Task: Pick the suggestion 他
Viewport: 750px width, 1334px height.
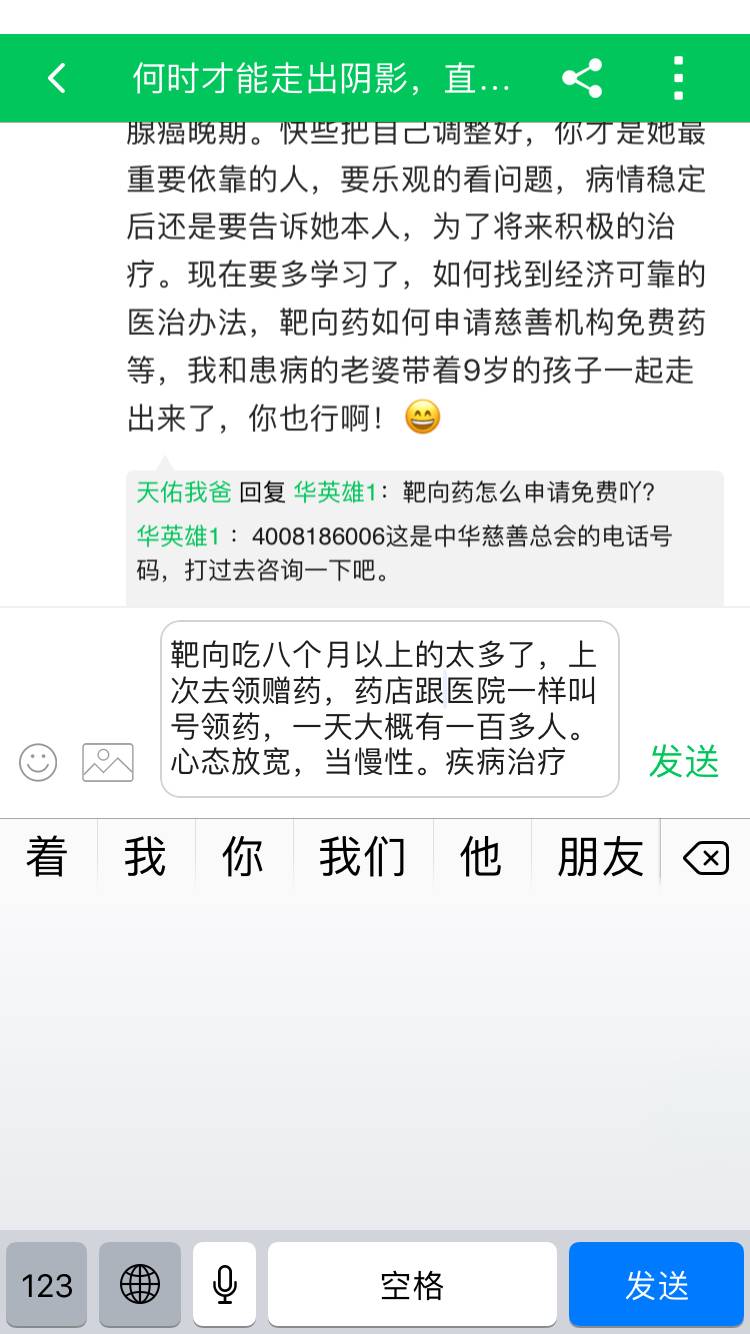Action: [481, 858]
